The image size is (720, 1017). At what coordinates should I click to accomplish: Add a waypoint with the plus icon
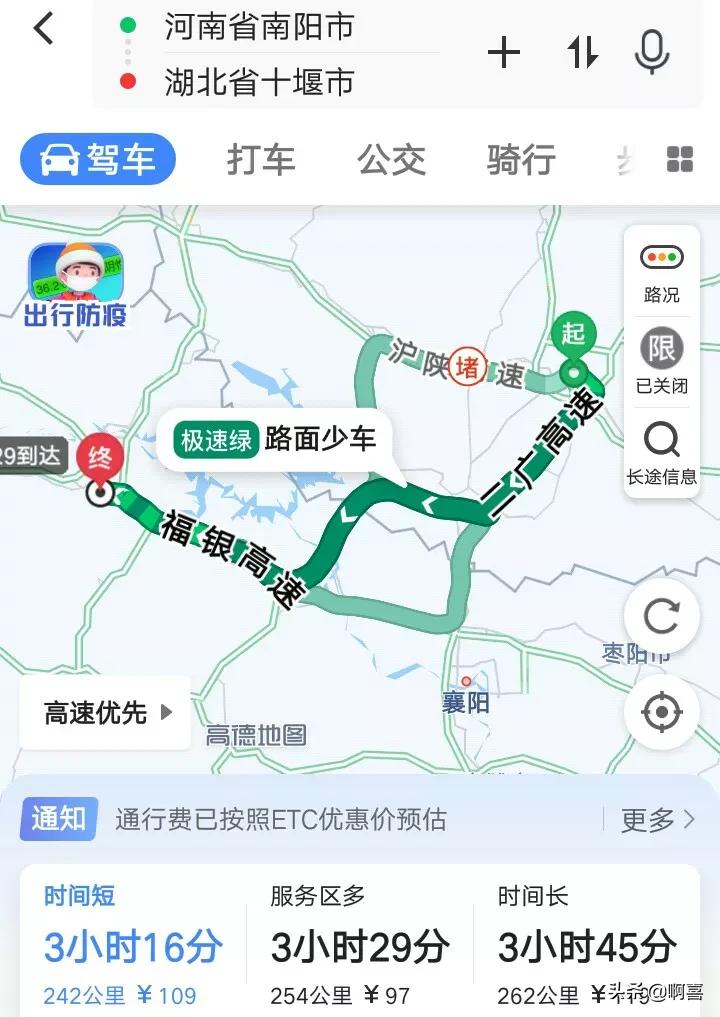(x=503, y=53)
